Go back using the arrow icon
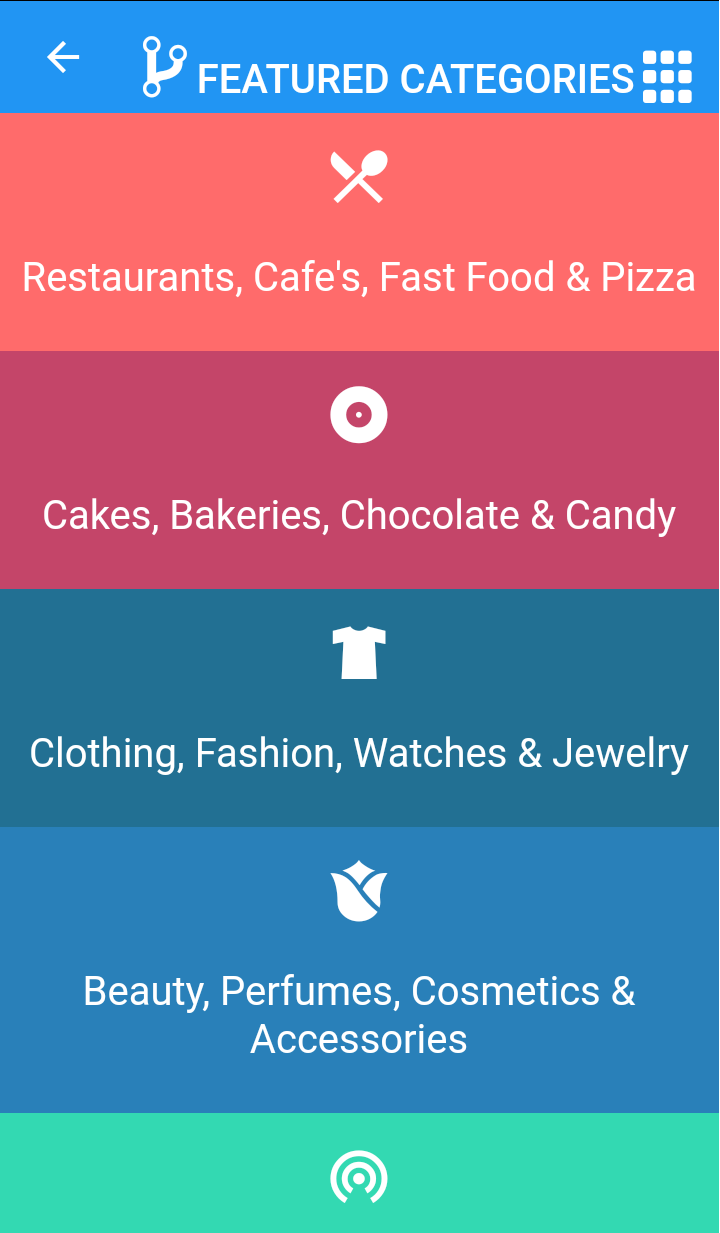 [63, 57]
